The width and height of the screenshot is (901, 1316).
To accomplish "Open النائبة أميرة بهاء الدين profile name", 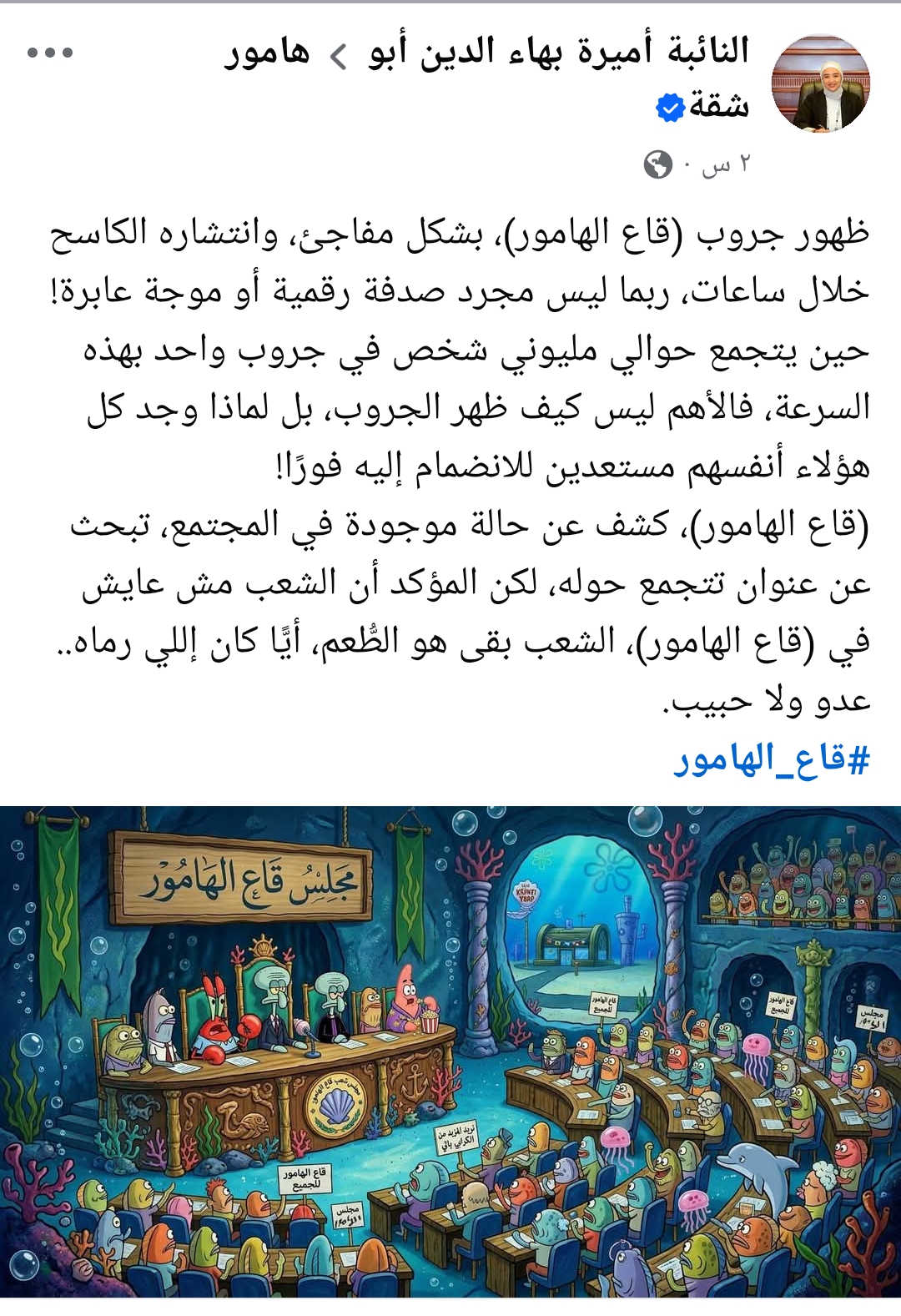I will 559,53.
